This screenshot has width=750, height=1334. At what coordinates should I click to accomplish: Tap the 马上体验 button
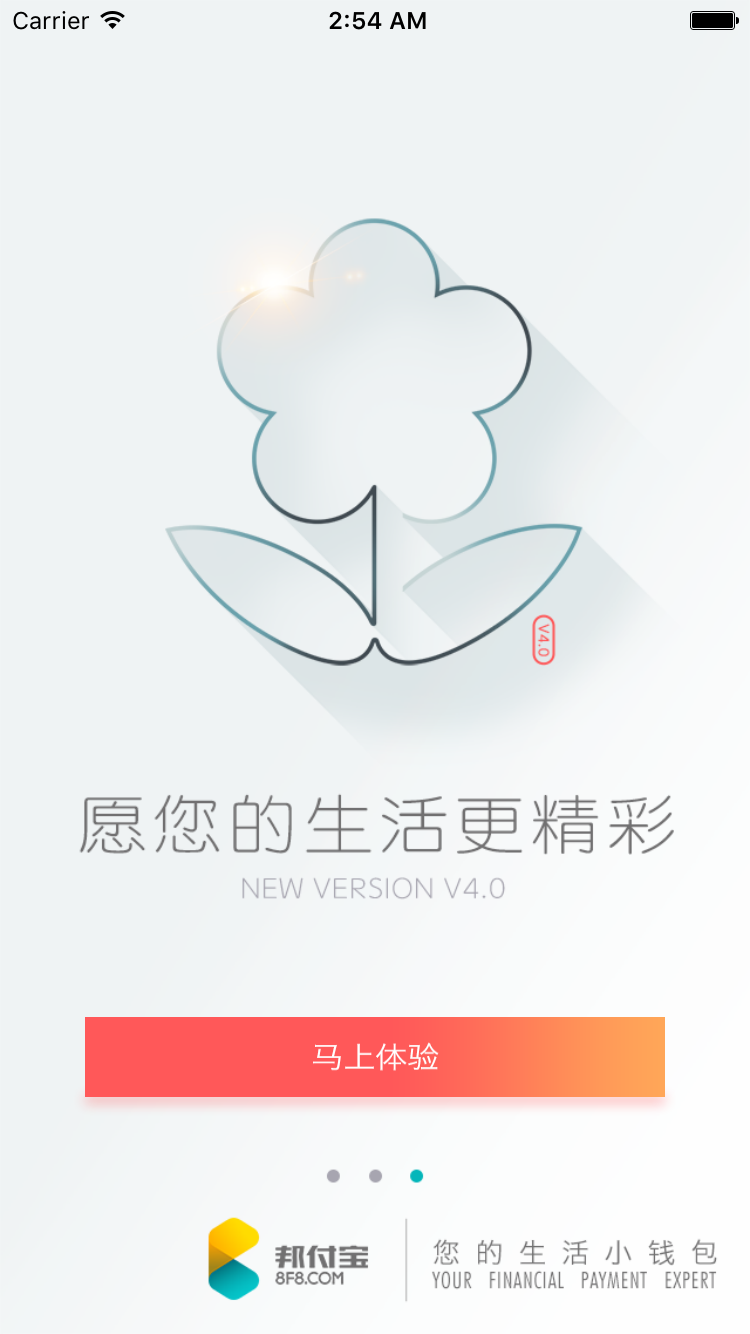375,1057
